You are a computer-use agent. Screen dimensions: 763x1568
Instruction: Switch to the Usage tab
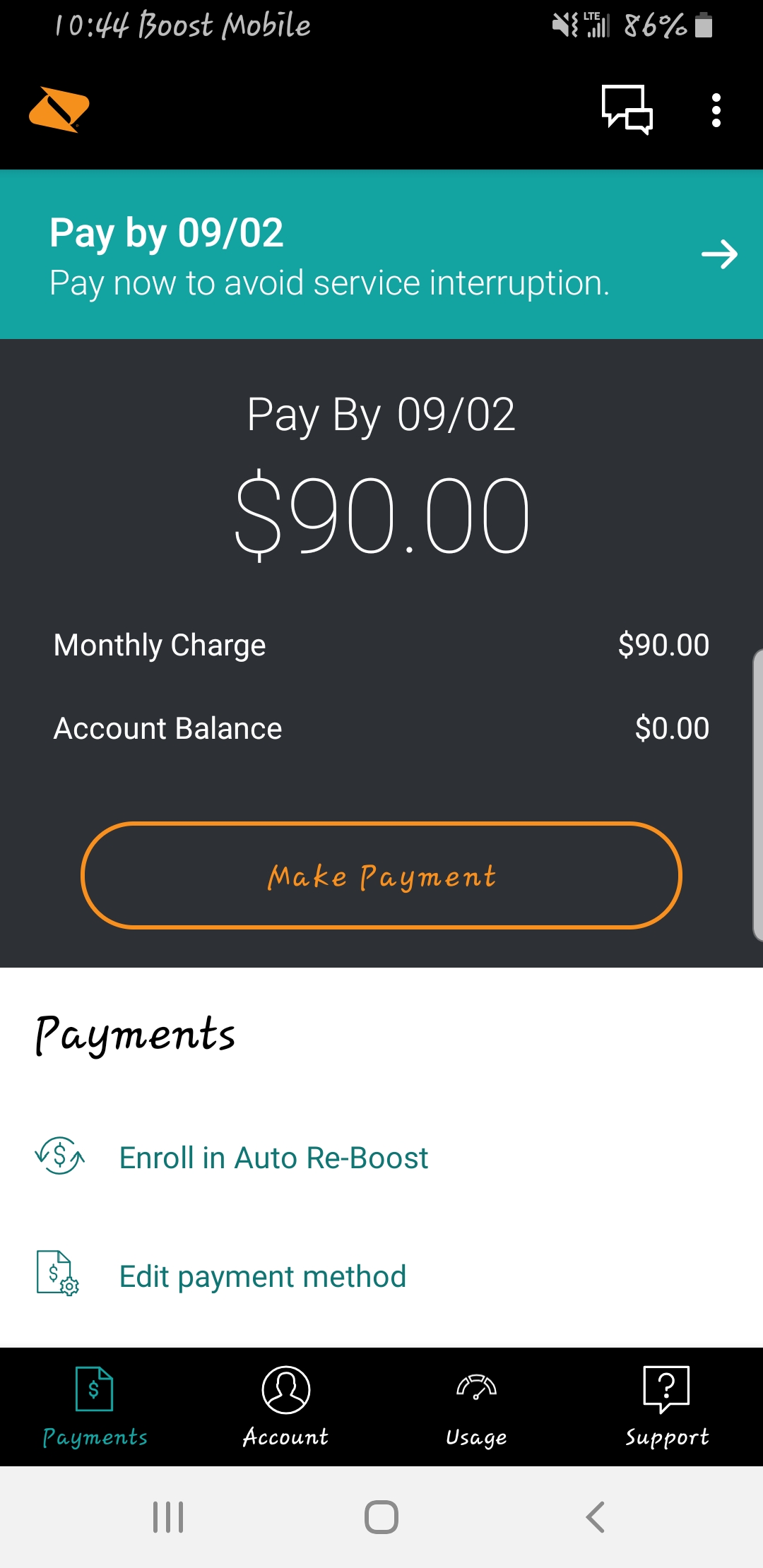[x=476, y=1406]
